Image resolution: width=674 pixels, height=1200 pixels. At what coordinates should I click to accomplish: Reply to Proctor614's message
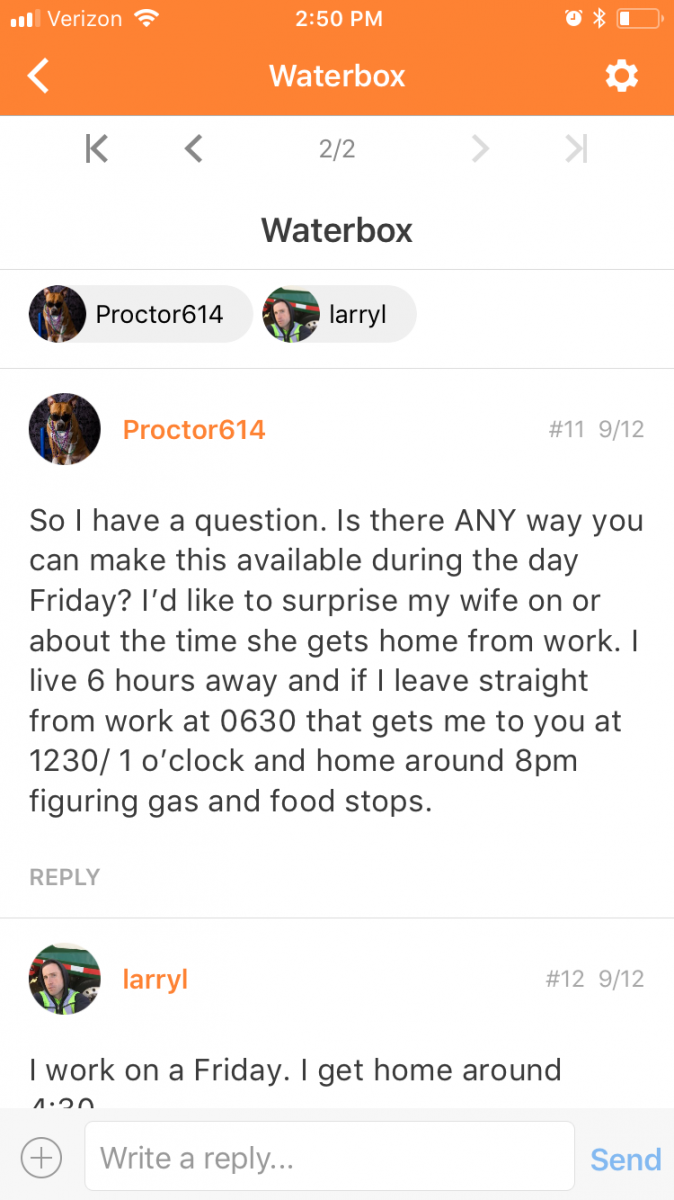(65, 877)
